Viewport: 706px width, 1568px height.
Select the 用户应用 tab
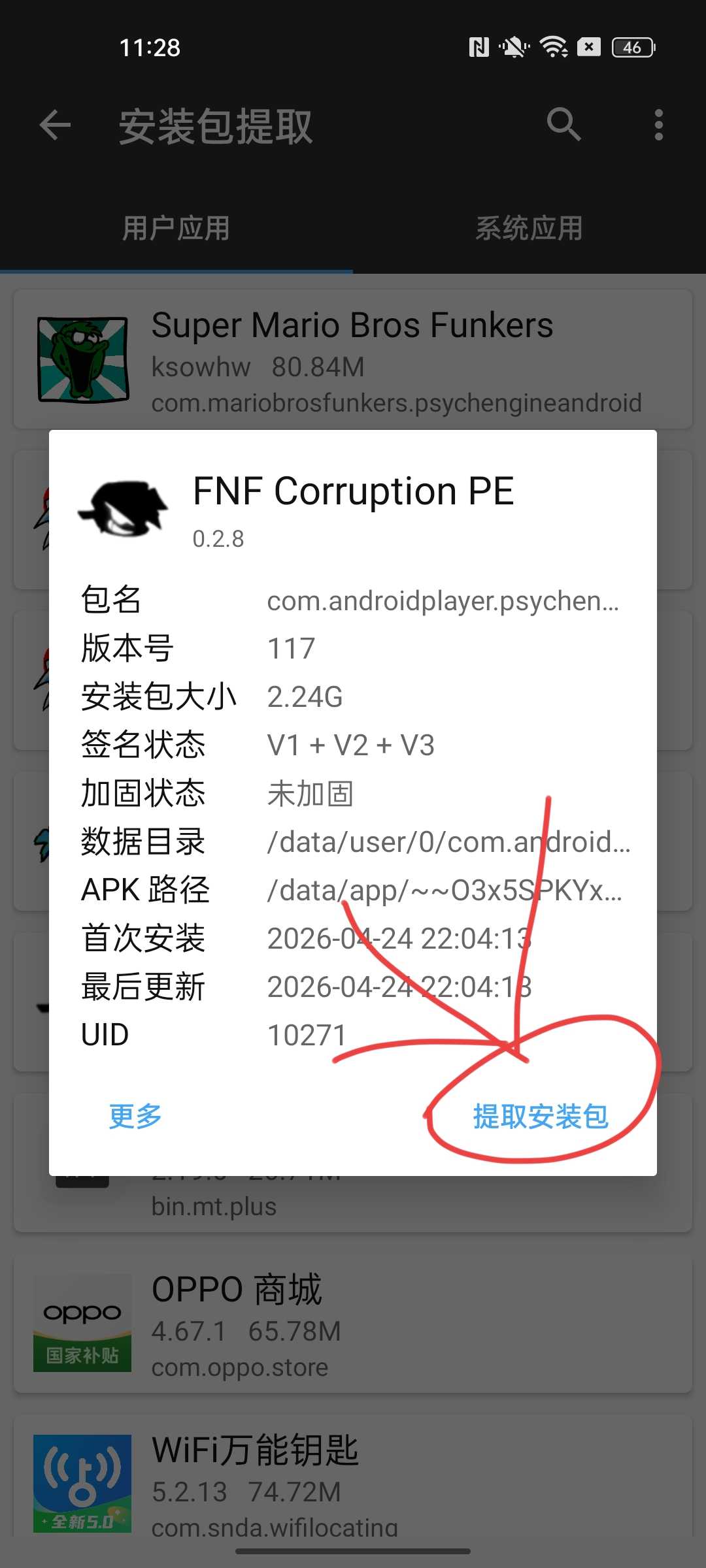click(x=176, y=229)
